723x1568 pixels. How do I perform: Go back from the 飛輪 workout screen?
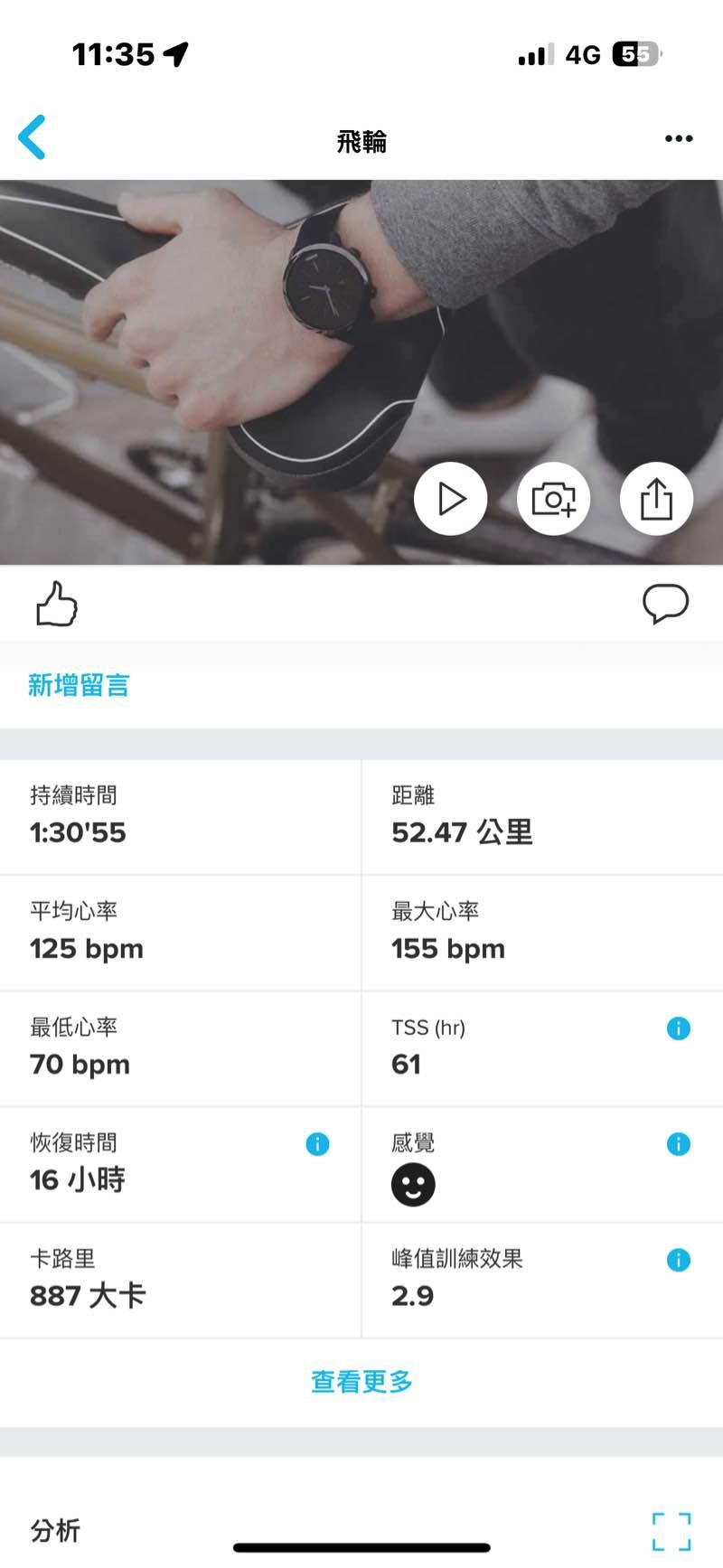[33, 138]
